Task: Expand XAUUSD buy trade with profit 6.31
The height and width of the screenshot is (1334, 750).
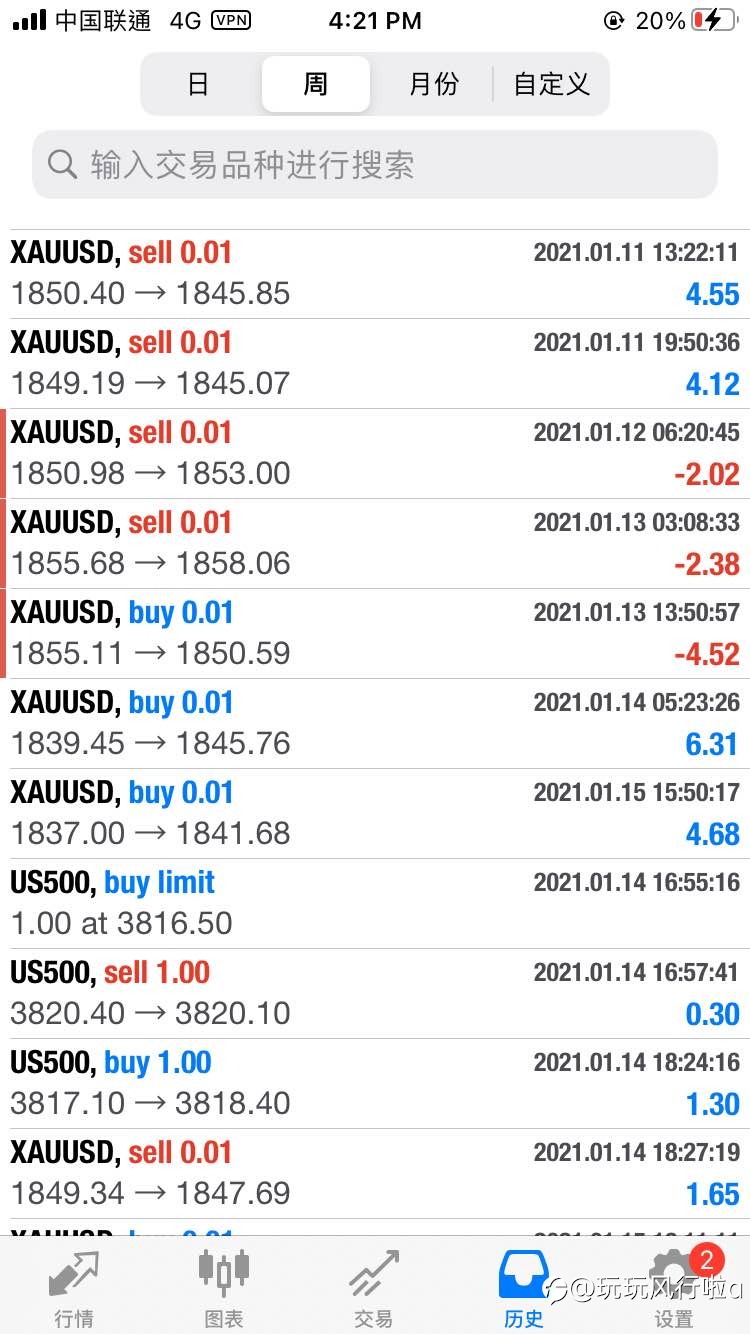Action: [375, 724]
